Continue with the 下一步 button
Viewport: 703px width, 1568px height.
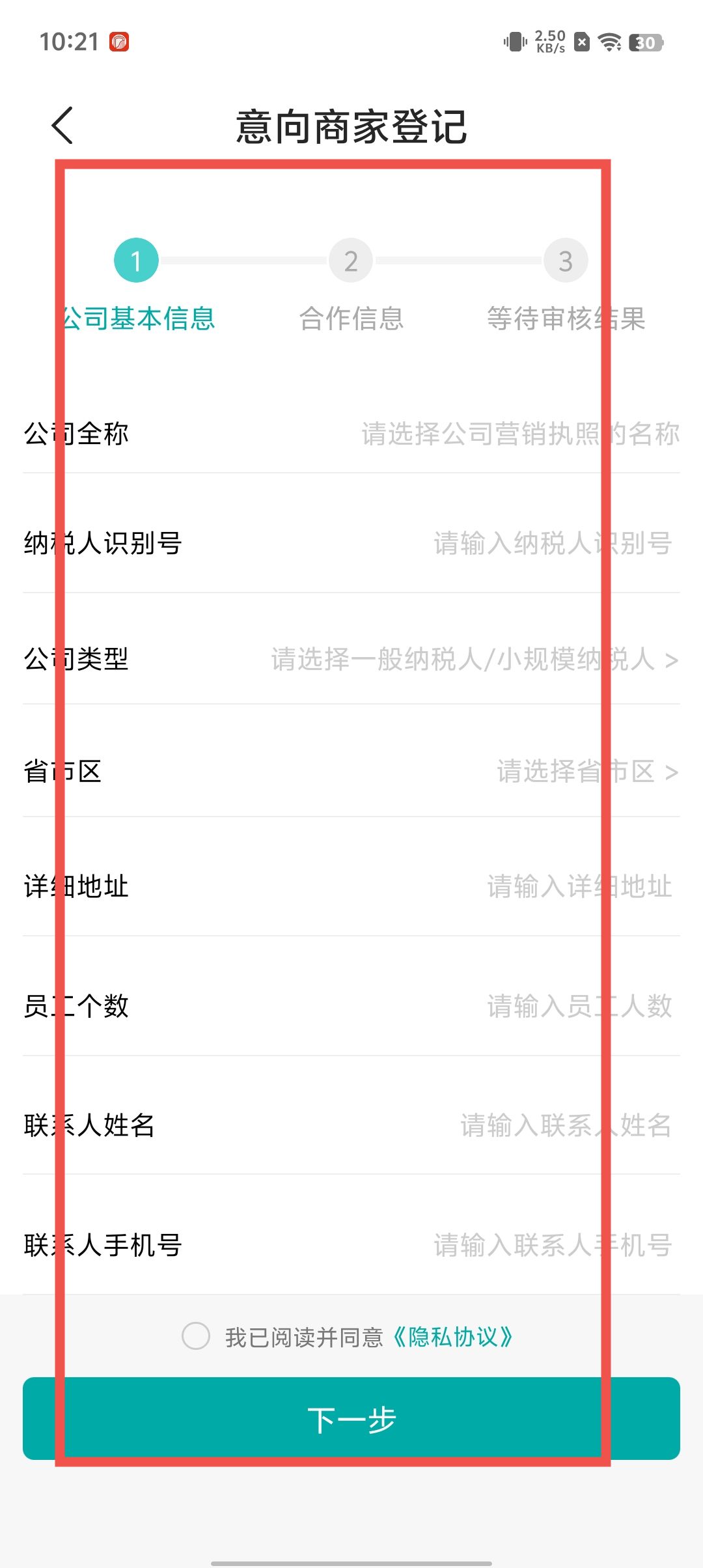[x=351, y=1419]
